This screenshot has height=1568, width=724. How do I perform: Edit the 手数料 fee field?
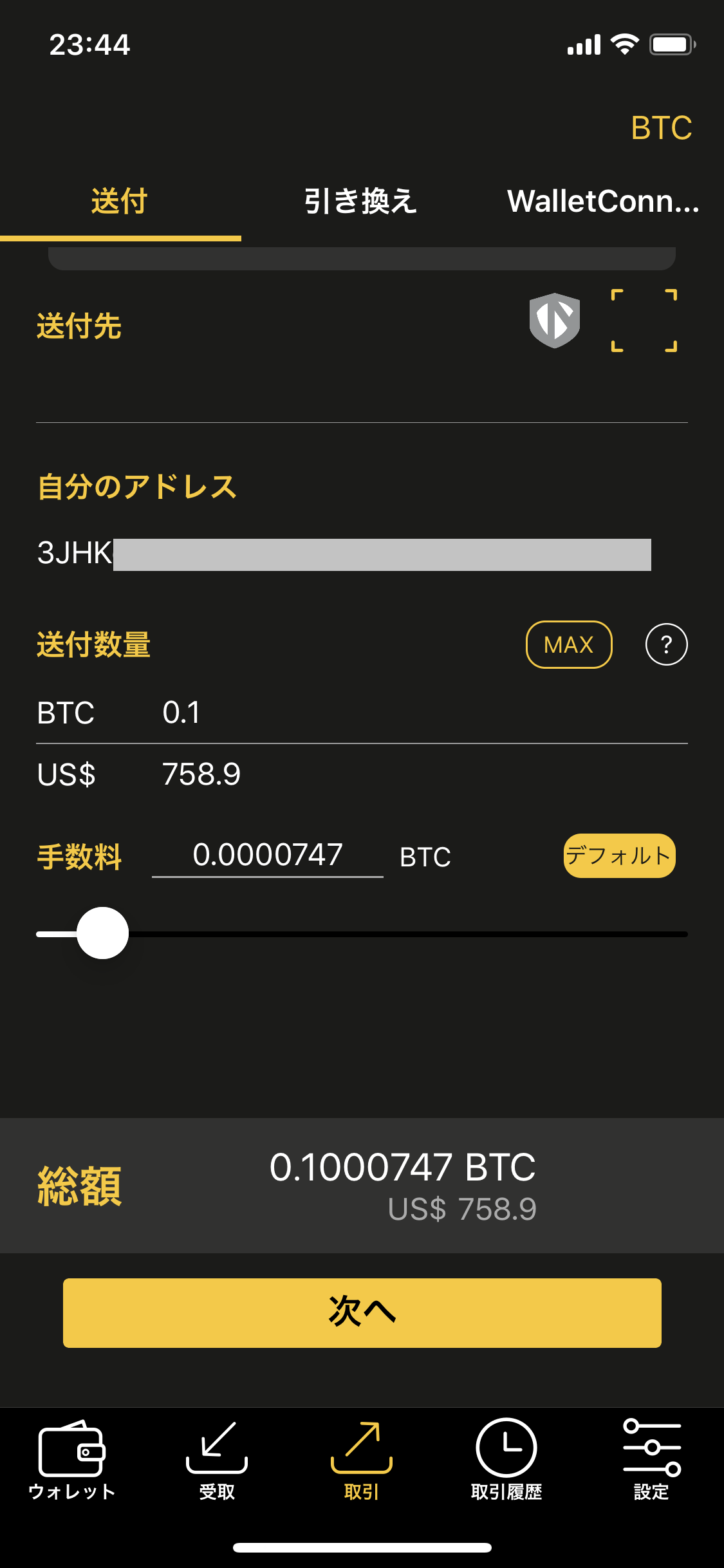click(268, 855)
